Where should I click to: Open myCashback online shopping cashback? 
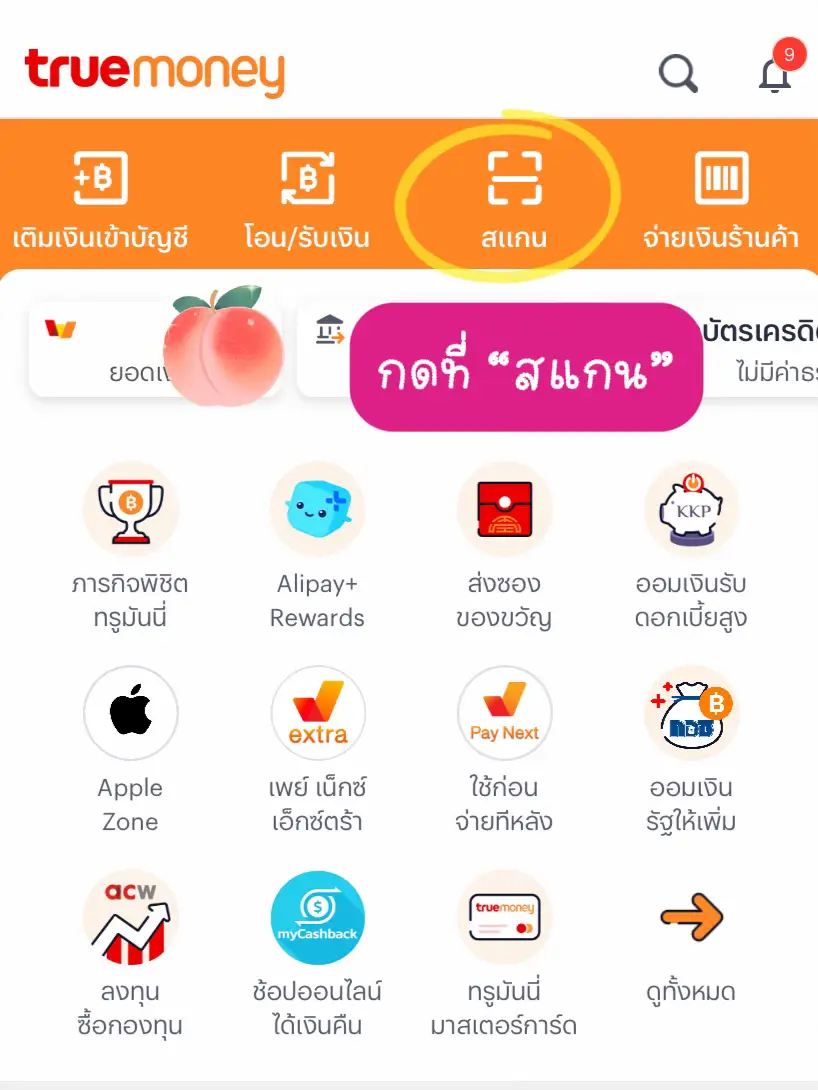click(318, 917)
